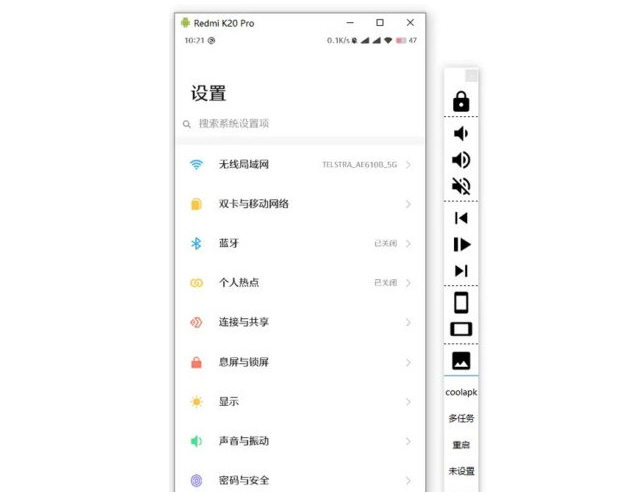The height and width of the screenshot is (495, 626).
Task: Open 息屏与锁屏 settings
Action: click(300, 362)
